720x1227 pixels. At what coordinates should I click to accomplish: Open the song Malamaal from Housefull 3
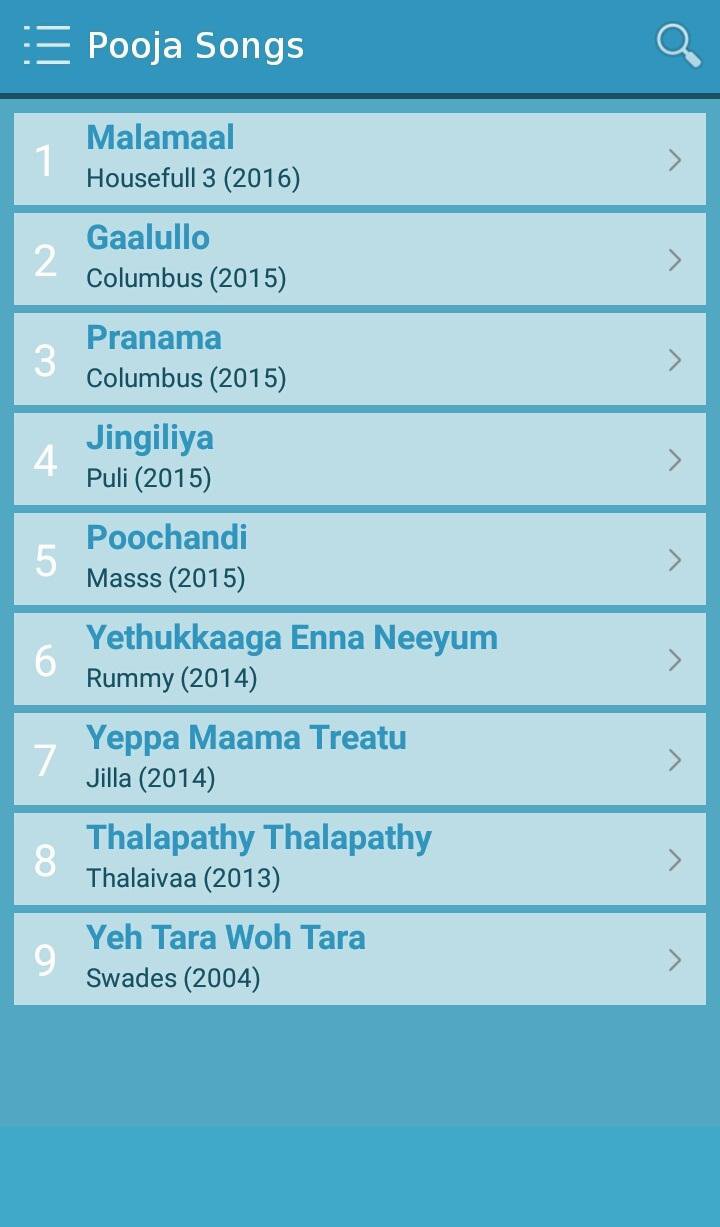[300, 159]
